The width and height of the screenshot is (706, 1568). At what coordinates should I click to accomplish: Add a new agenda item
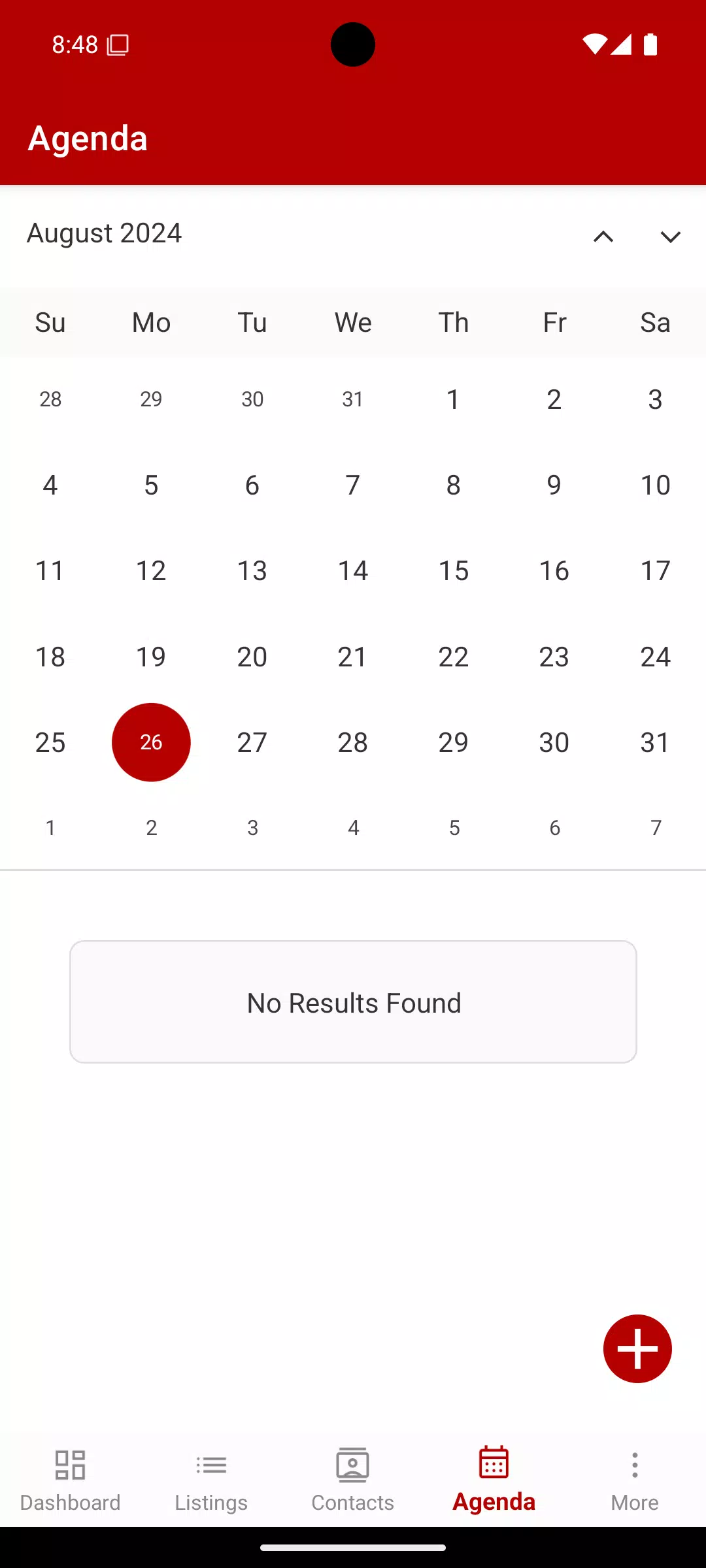click(637, 1348)
